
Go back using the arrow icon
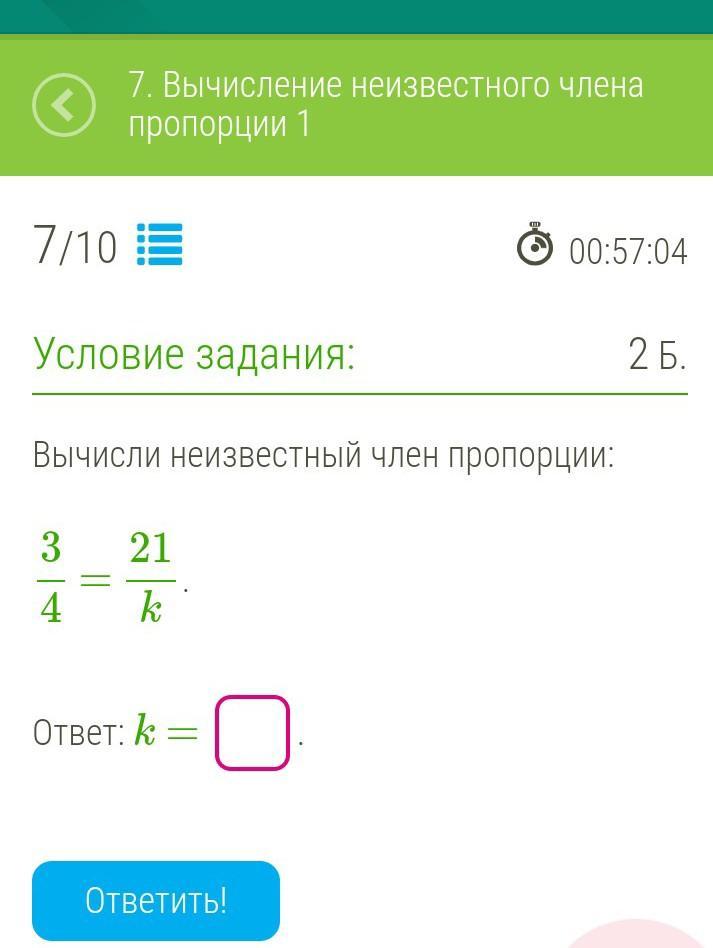[64, 105]
